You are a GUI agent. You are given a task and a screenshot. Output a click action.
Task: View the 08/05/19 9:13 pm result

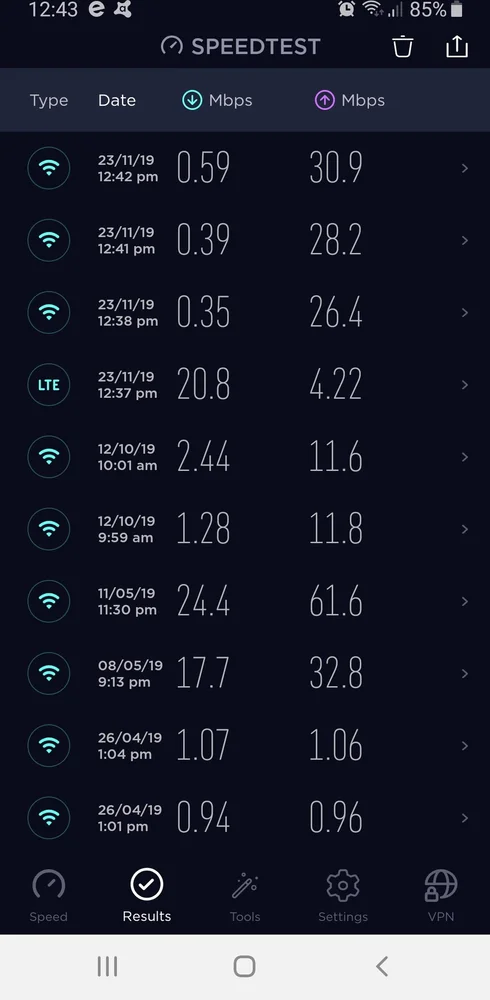(x=245, y=673)
